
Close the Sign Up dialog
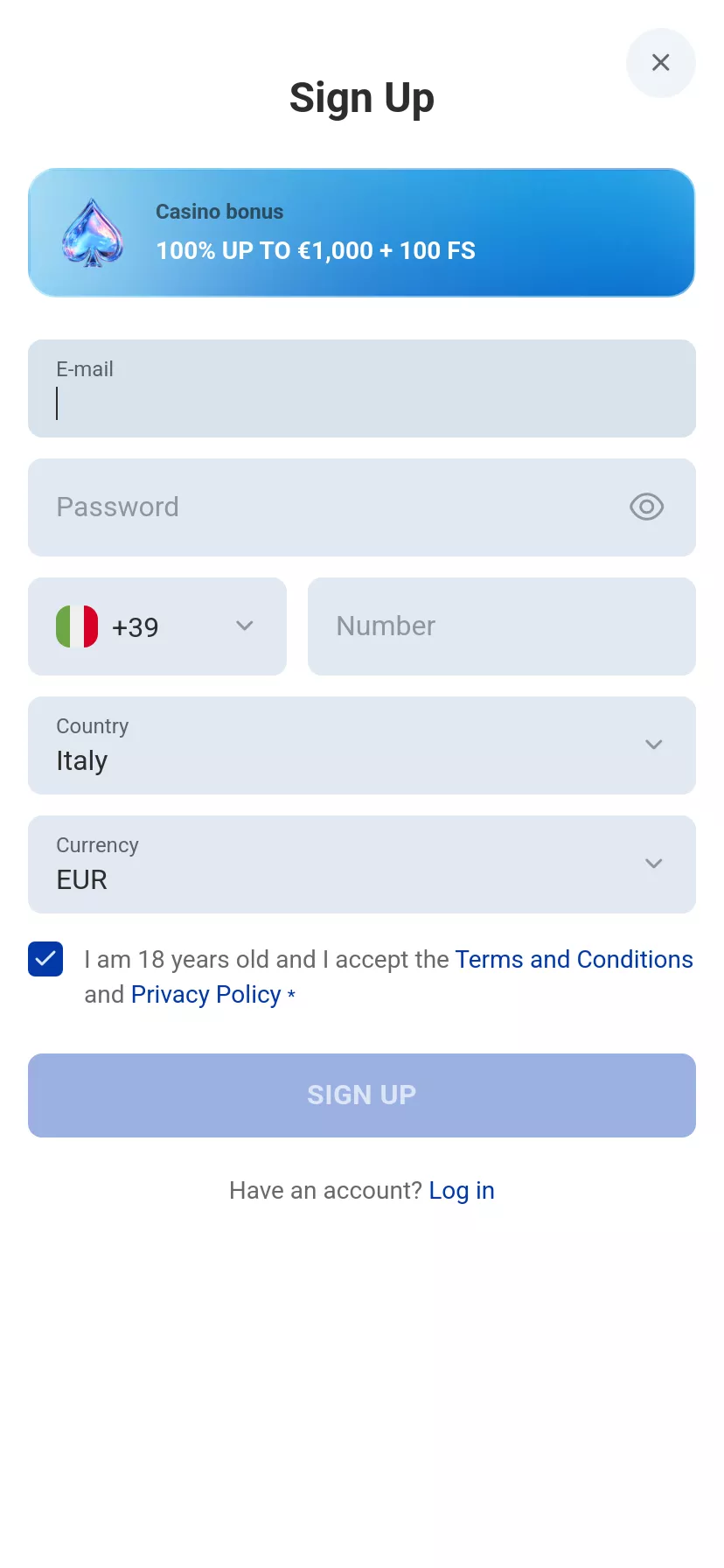coord(660,62)
